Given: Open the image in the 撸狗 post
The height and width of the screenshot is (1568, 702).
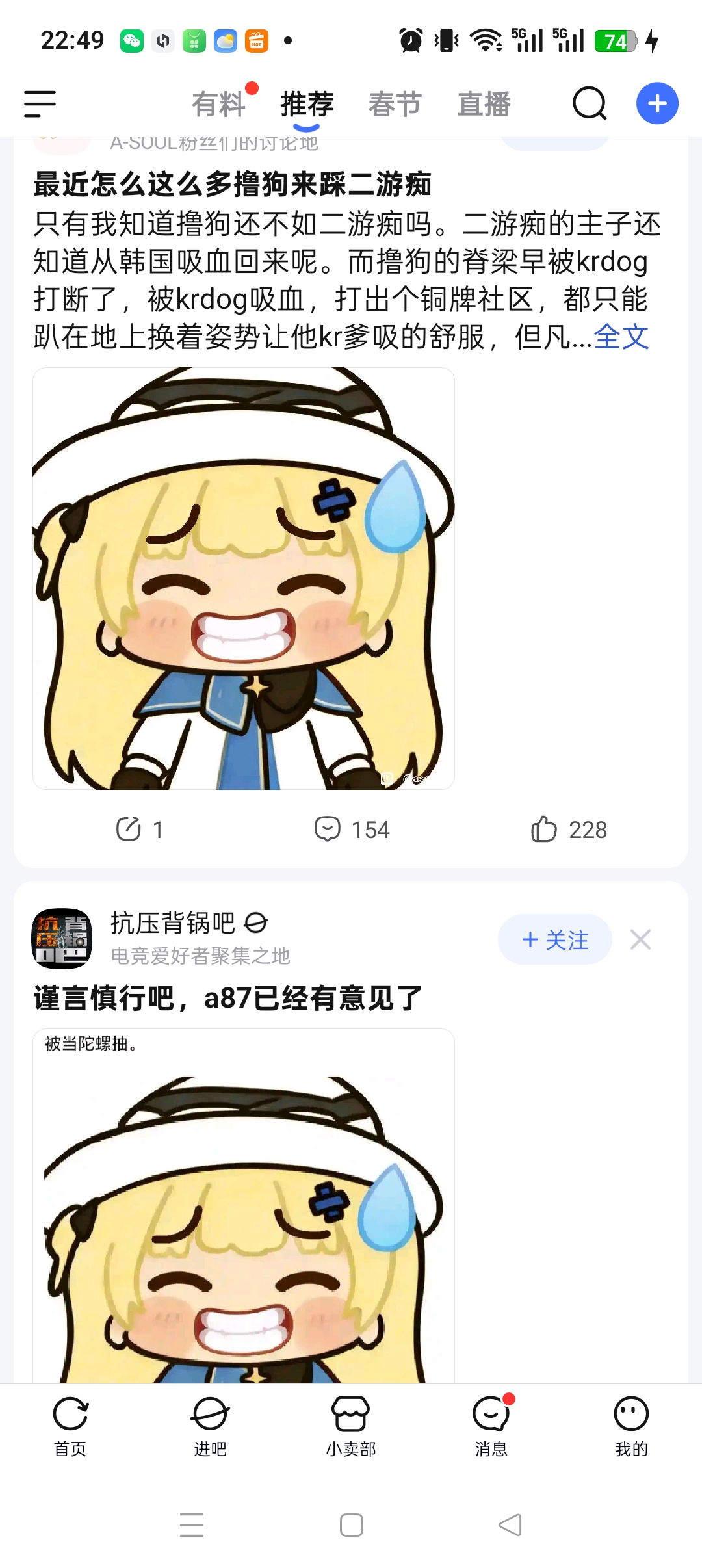Looking at the screenshot, I should (x=244, y=579).
